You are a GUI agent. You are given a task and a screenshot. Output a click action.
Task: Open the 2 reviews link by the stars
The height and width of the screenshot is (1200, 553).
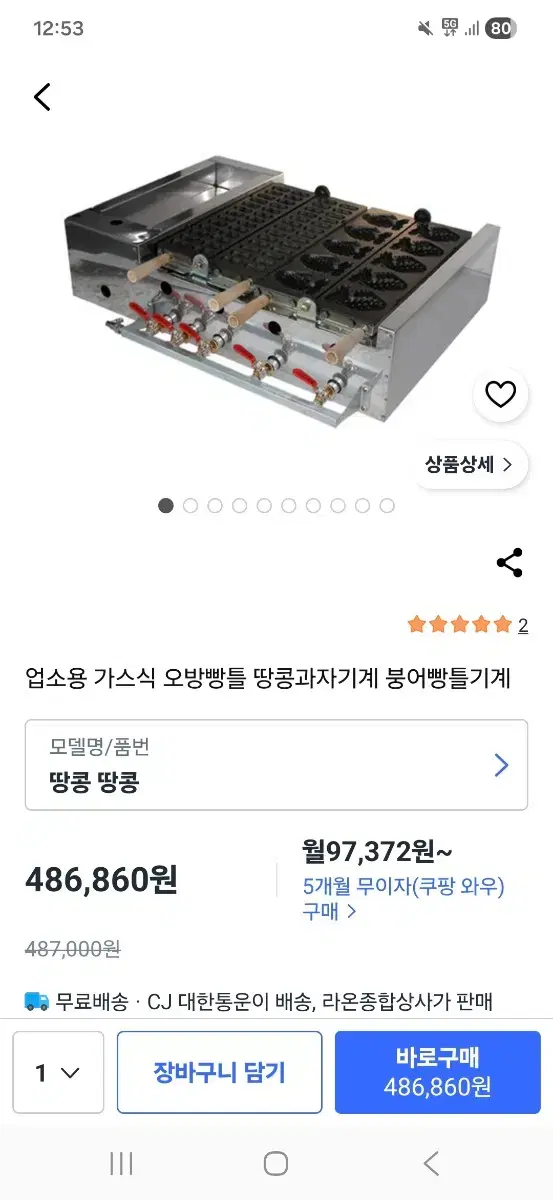pos(523,626)
